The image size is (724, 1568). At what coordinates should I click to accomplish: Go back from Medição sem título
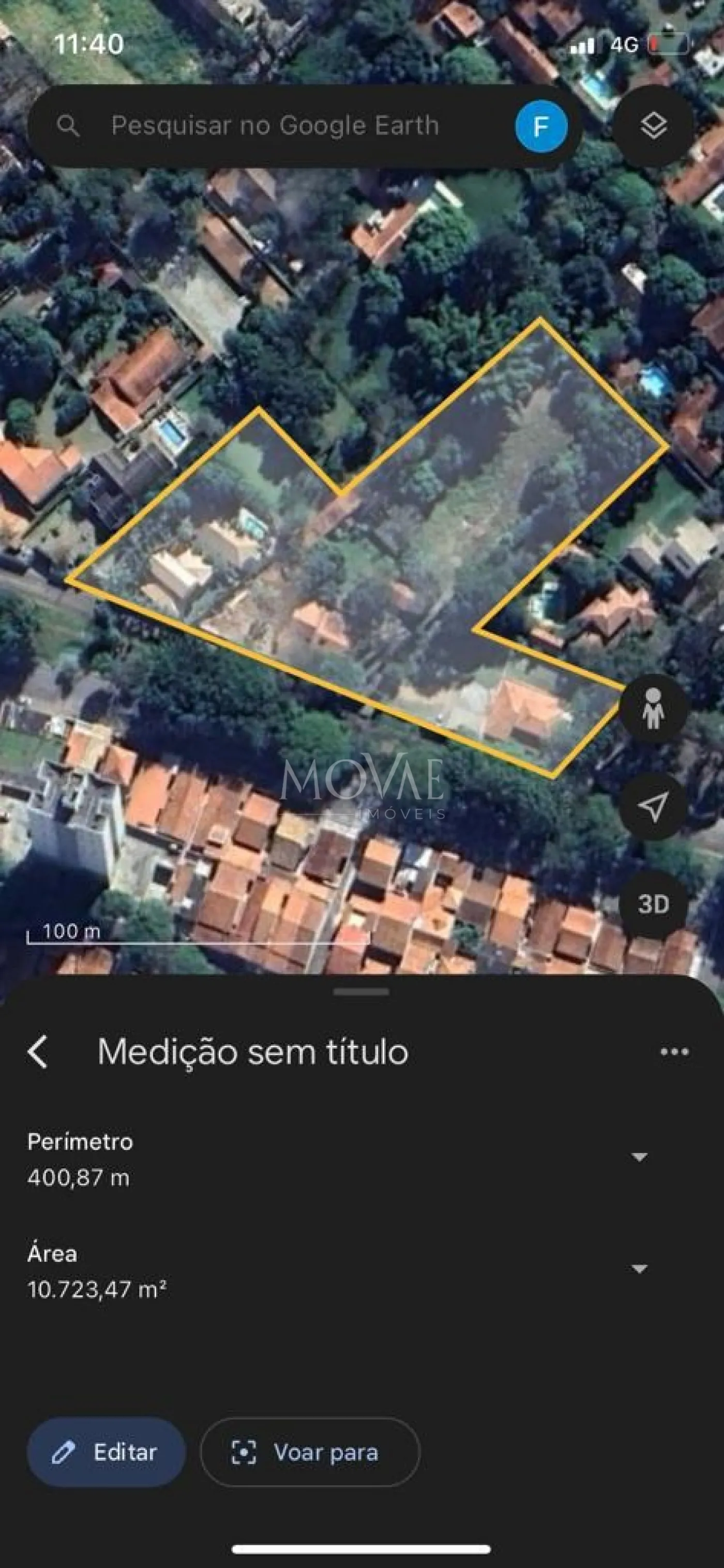(x=38, y=1052)
